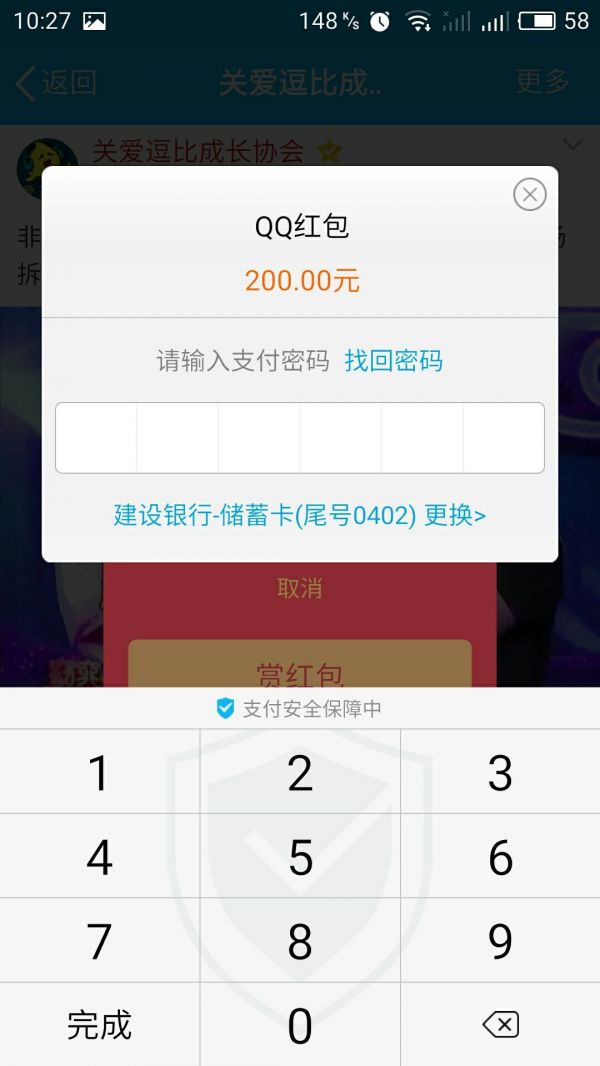This screenshot has height=1066, width=600.
Task: Enter digit 7 on the keypad
Action: click(x=99, y=941)
